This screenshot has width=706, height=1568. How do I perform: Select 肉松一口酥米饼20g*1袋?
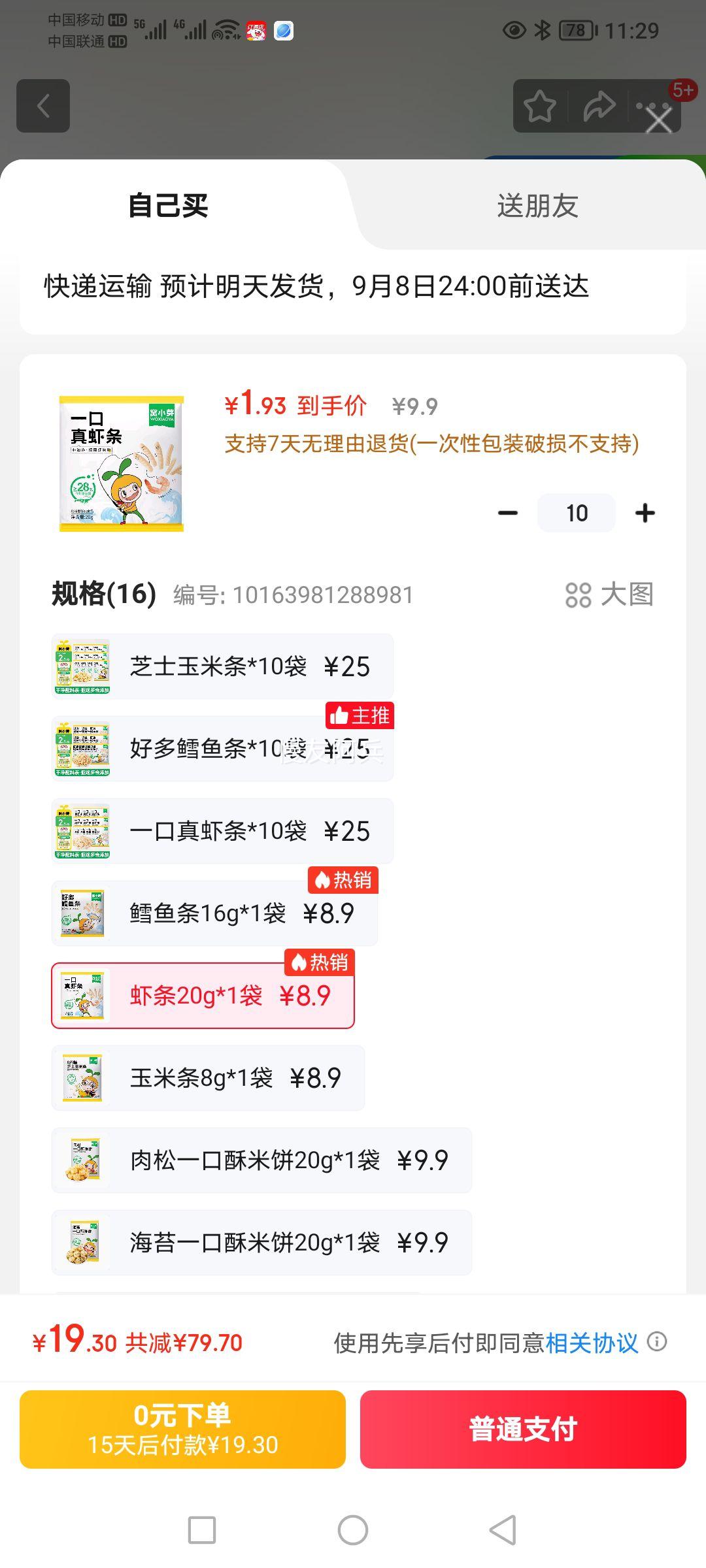click(x=261, y=1160)
